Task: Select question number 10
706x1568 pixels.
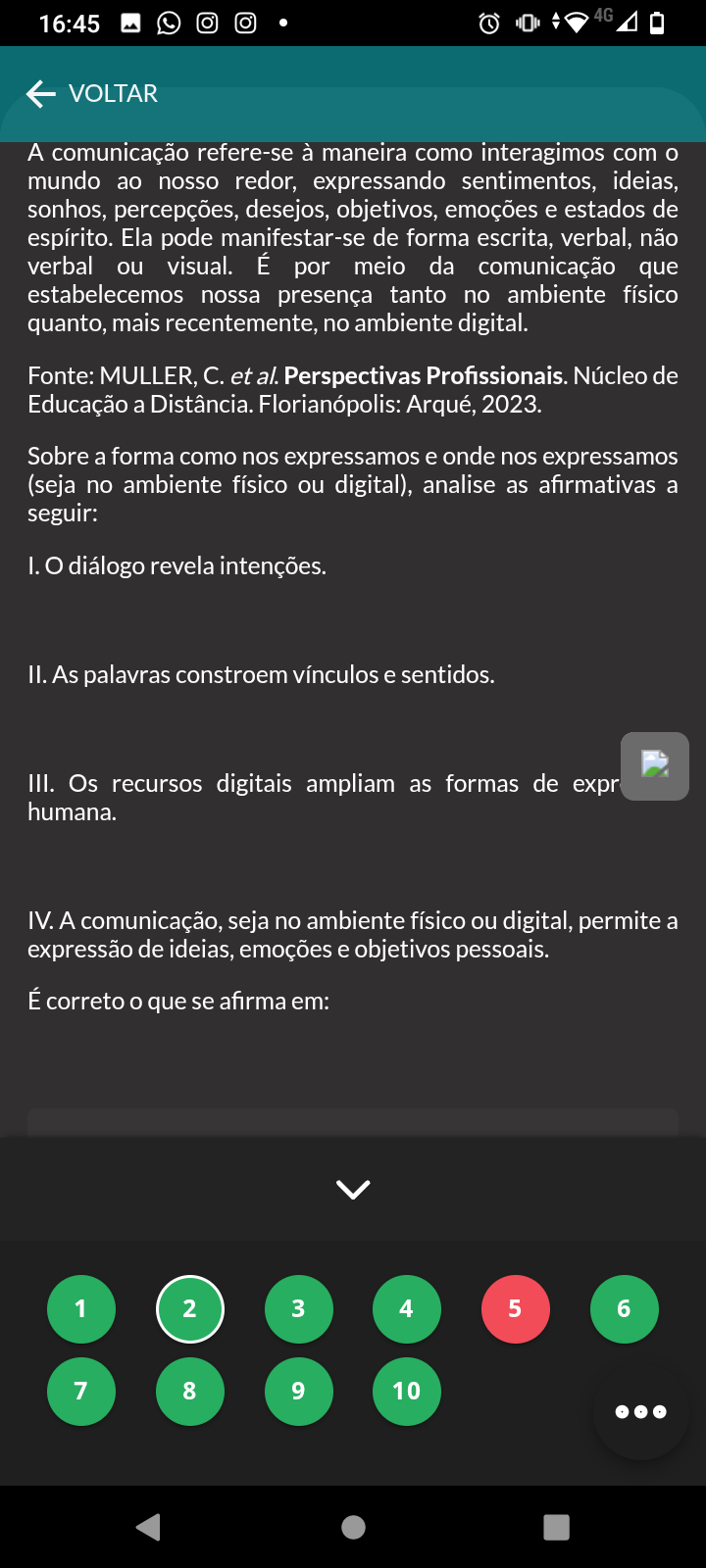Action: (x=407, y=1392)
